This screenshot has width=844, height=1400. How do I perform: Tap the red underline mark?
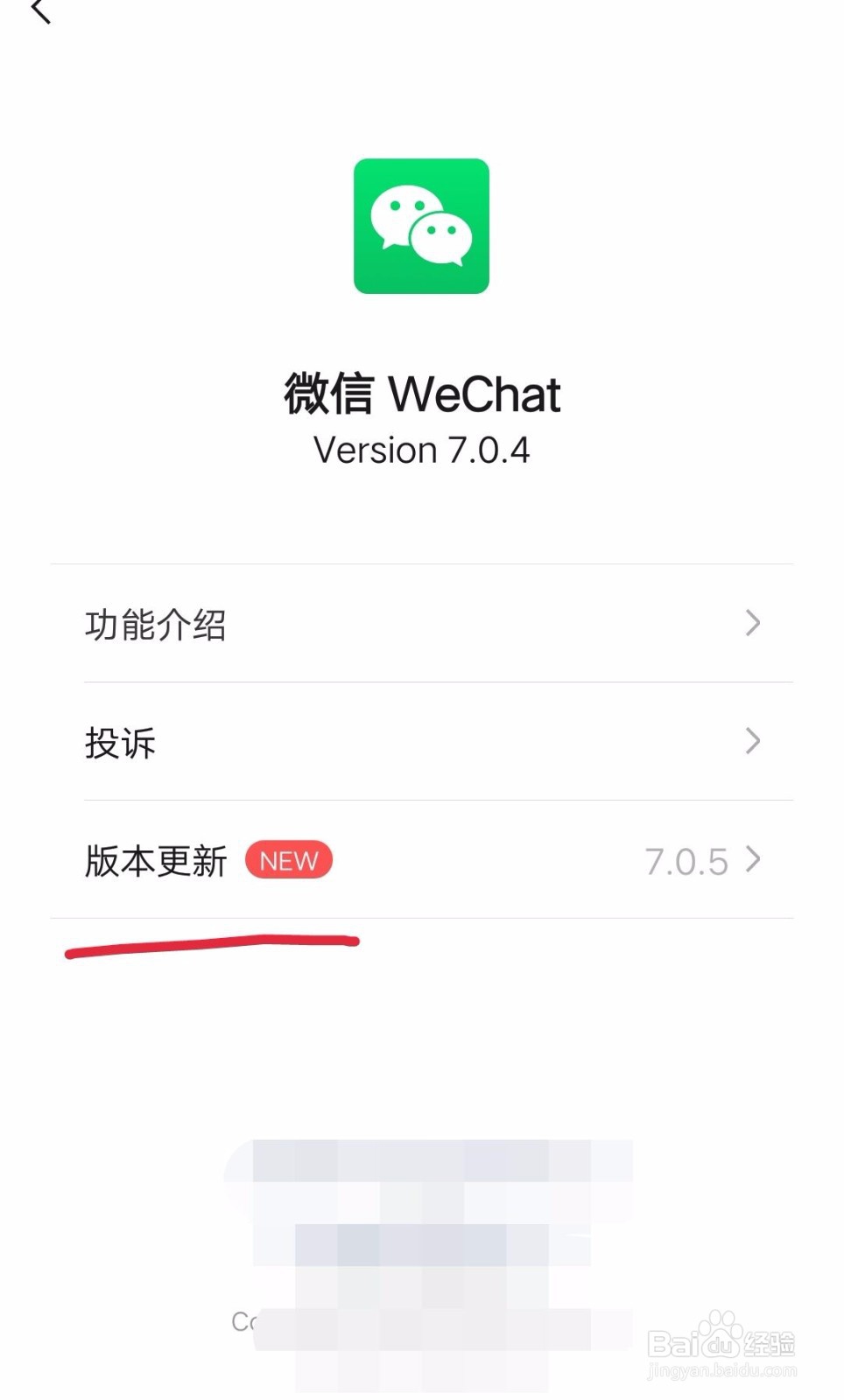click(210, 945)
